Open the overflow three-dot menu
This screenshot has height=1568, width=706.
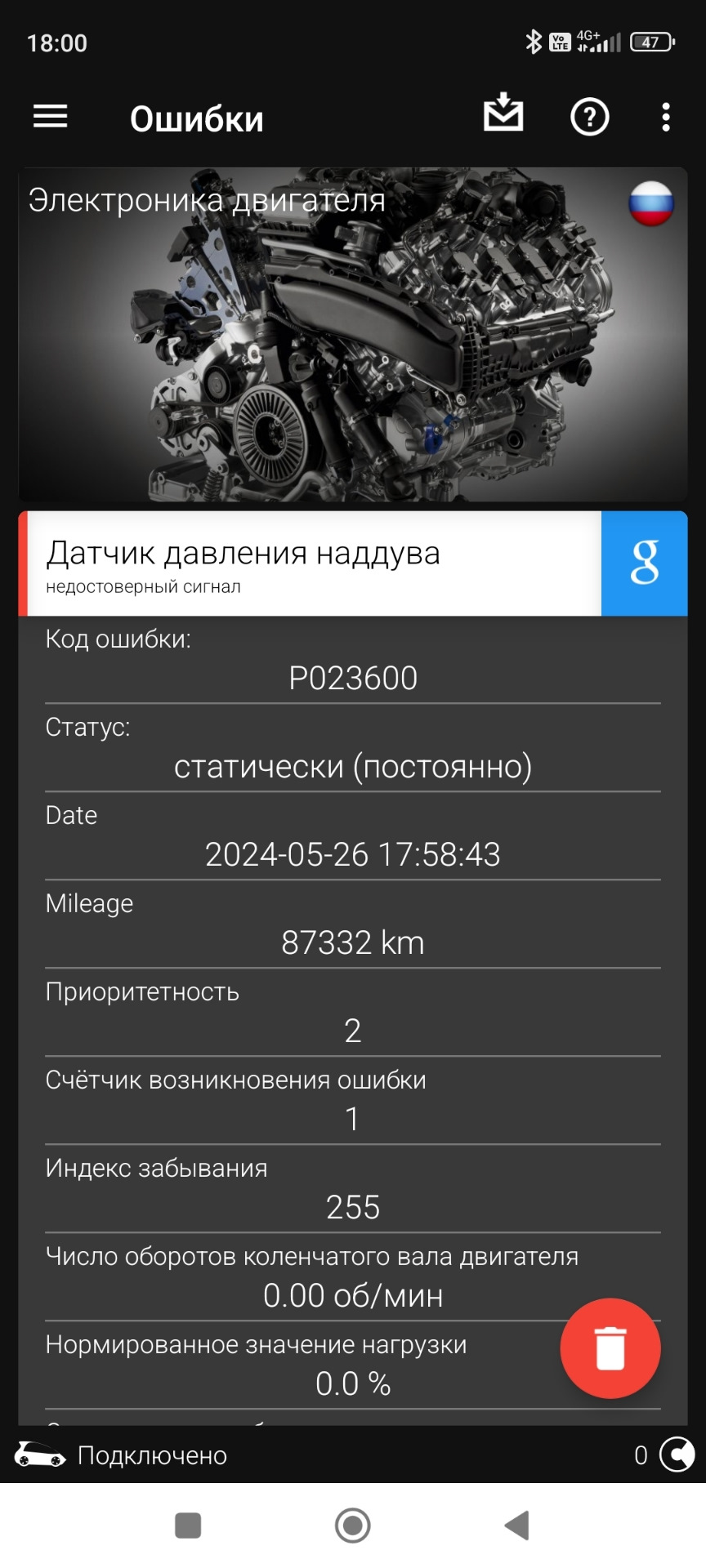point(666,117)
